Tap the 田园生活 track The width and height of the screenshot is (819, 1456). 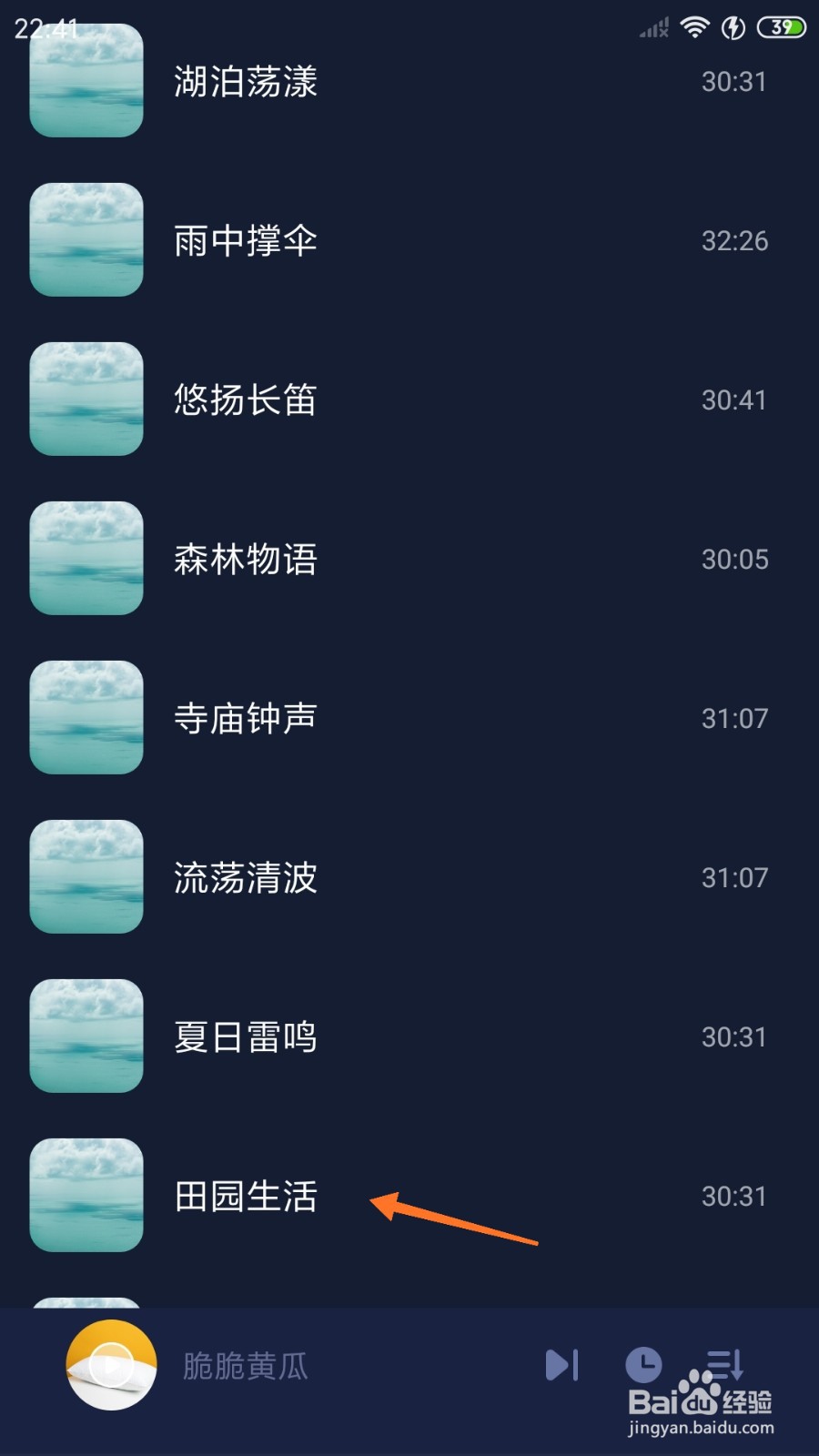(409, 1196)
